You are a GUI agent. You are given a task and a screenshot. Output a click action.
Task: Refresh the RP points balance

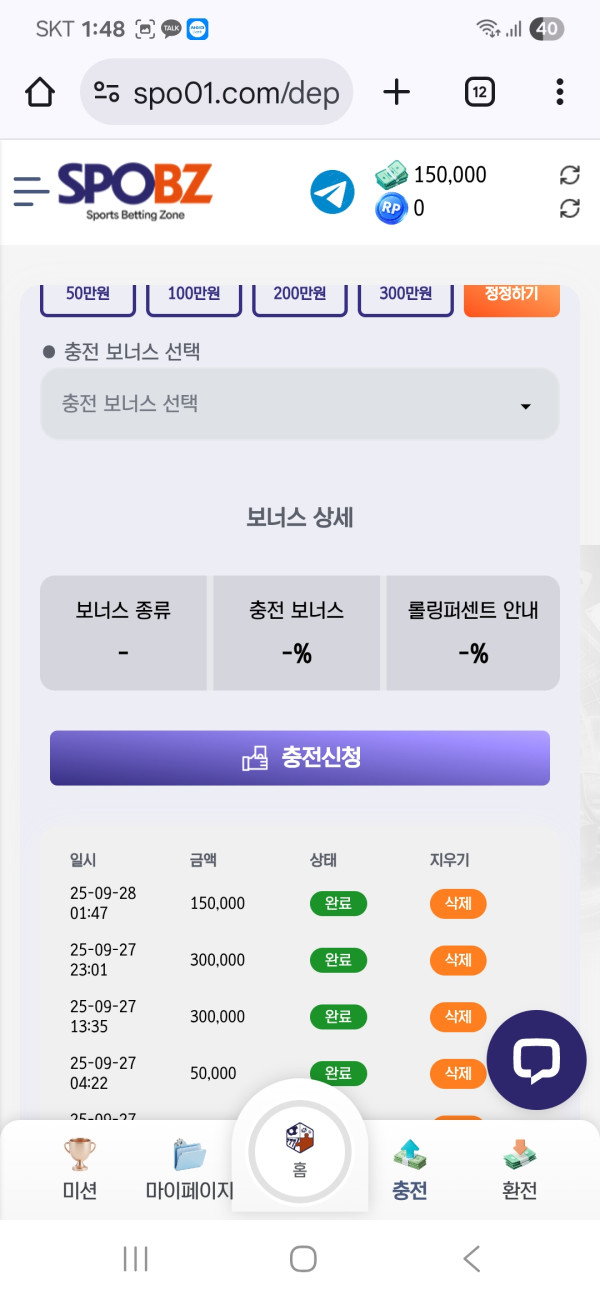tap(569, 208)
